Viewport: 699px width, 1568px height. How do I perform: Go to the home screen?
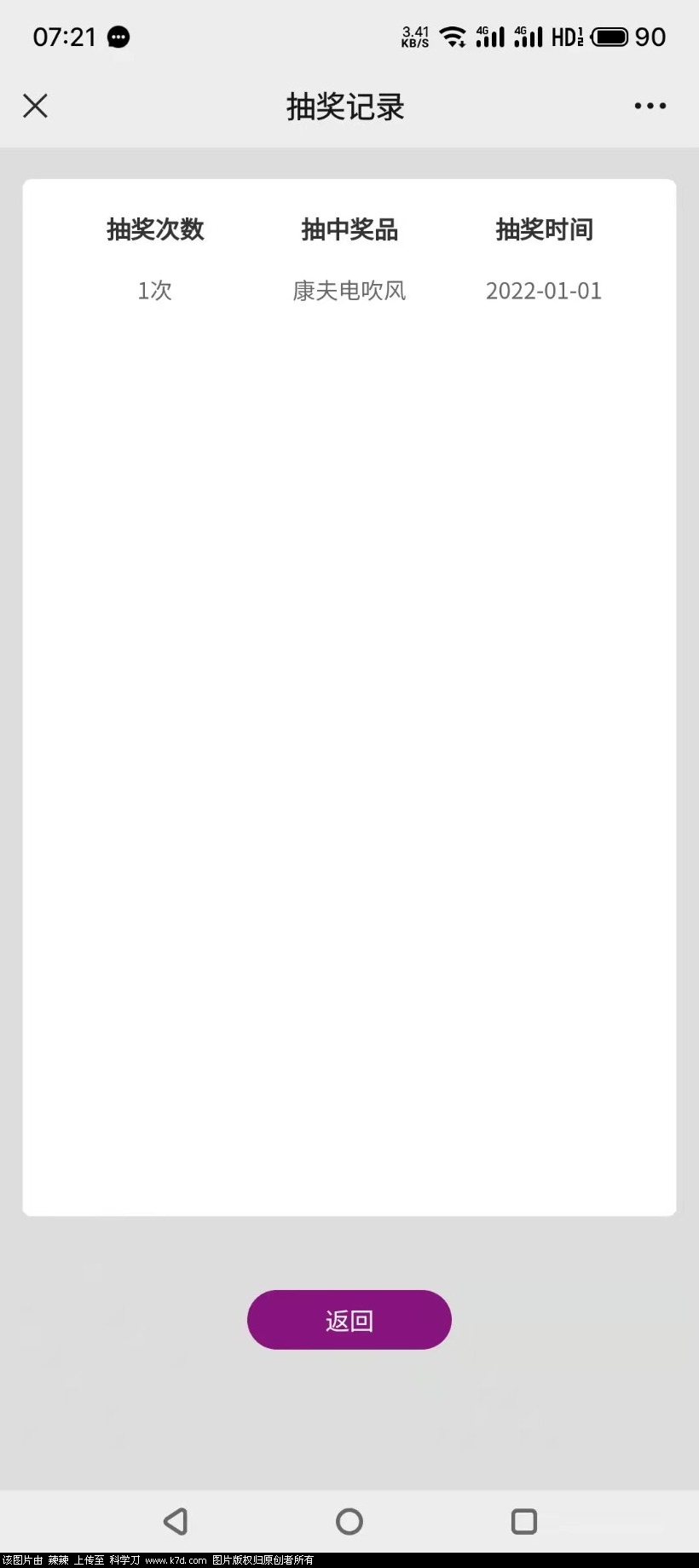tap(349, 1521)
